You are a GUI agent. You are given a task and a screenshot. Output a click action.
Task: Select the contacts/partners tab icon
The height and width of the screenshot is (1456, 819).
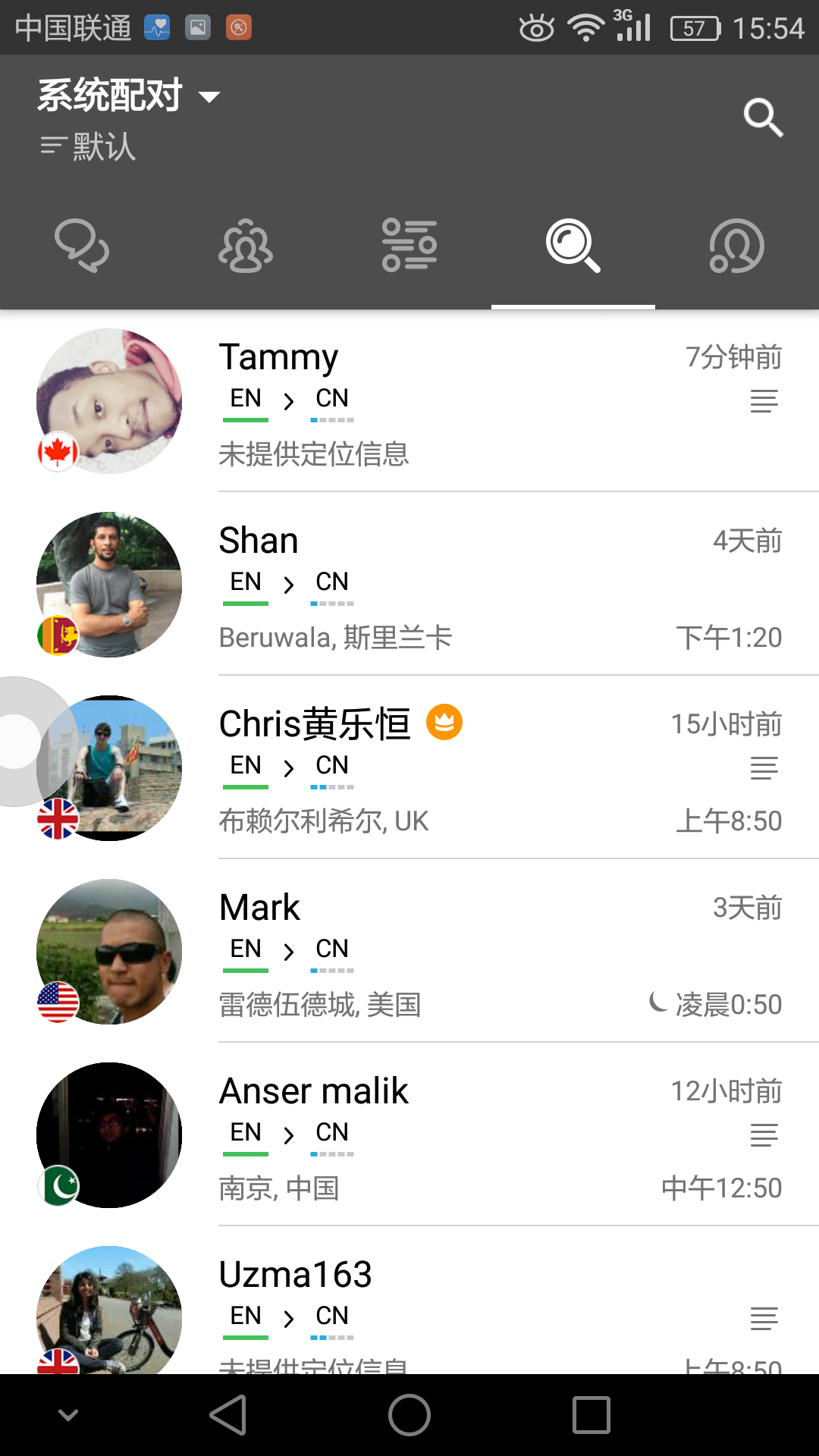246,246
